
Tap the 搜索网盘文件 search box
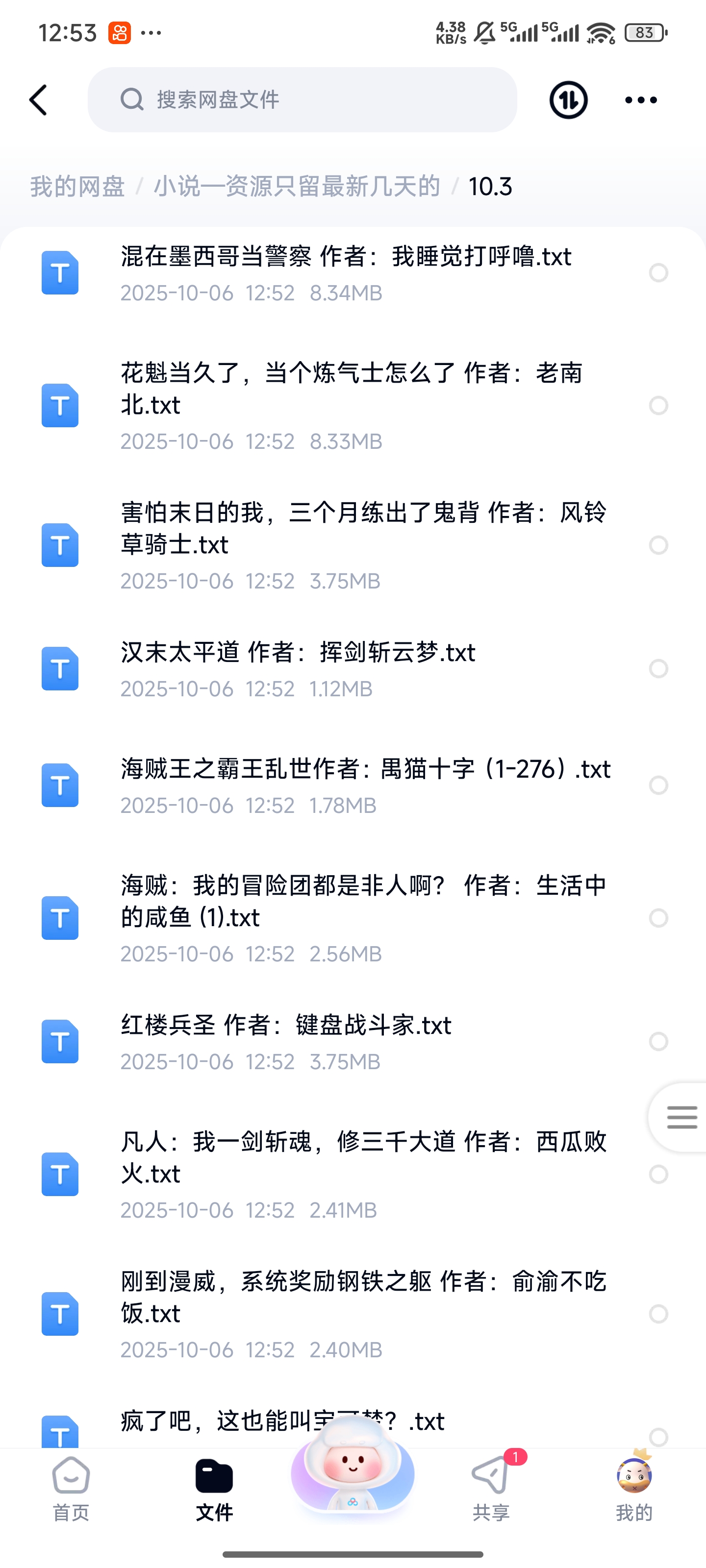302,100
